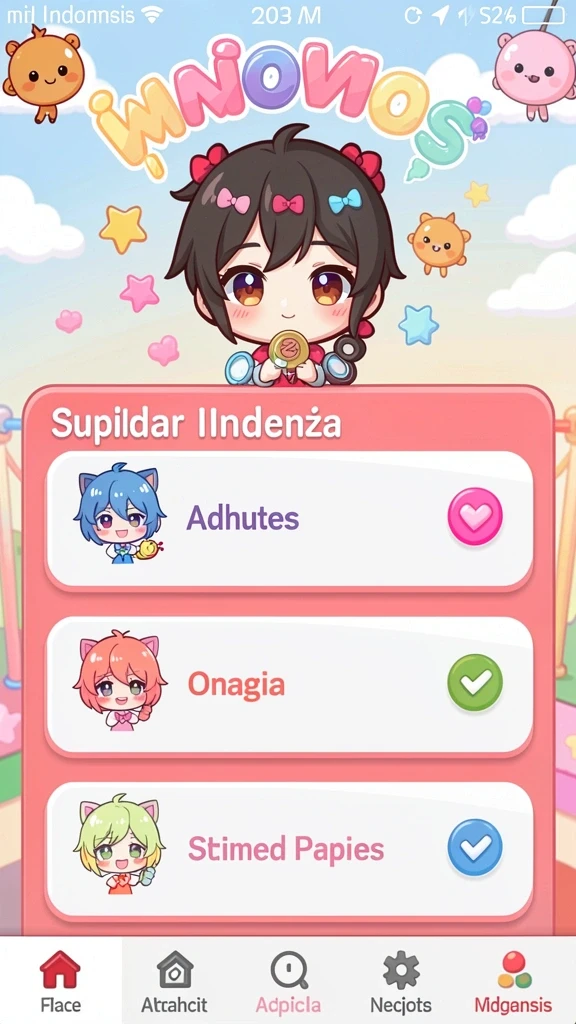Switch to the Atrahcit tab
576x1024 pixels.
click(x=174, y=981)
